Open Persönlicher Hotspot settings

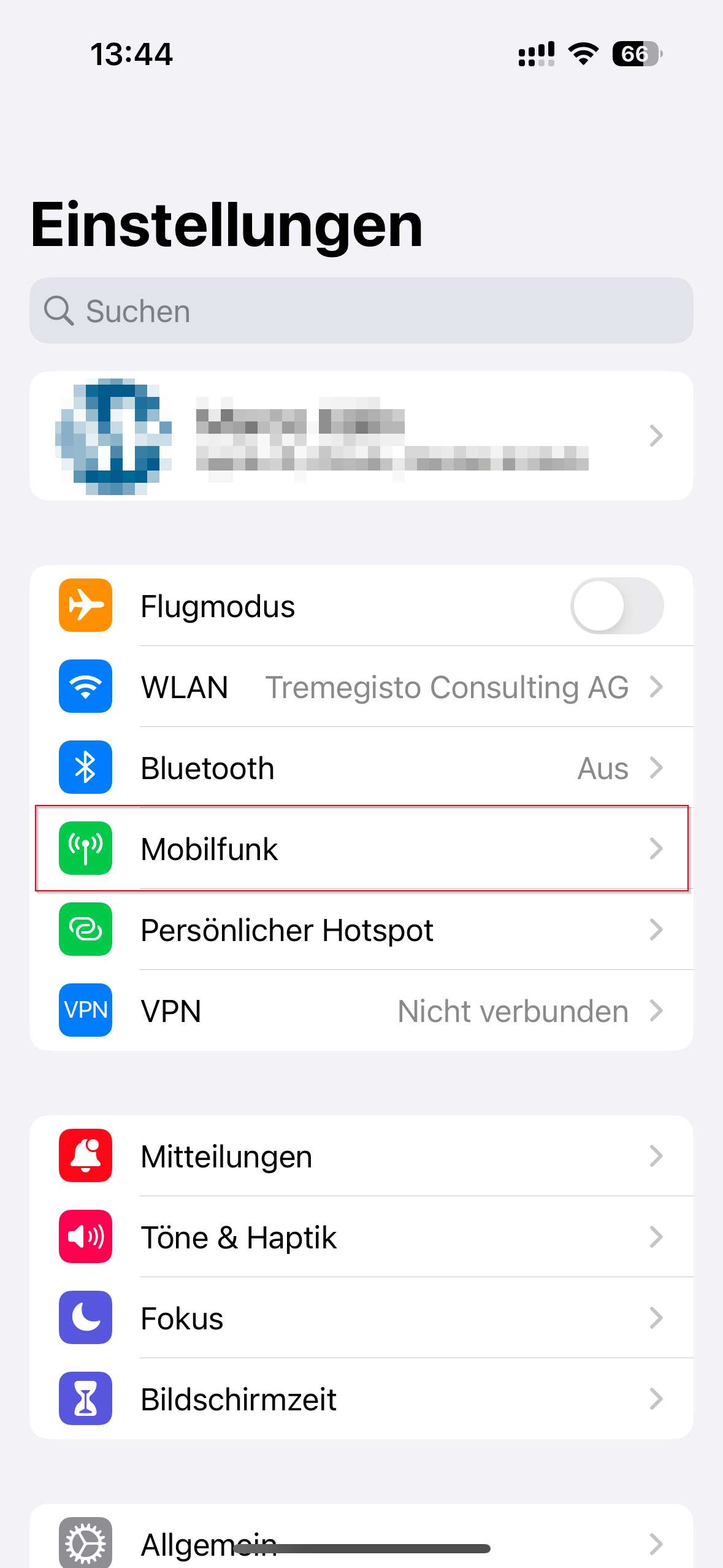pos(361,930)
